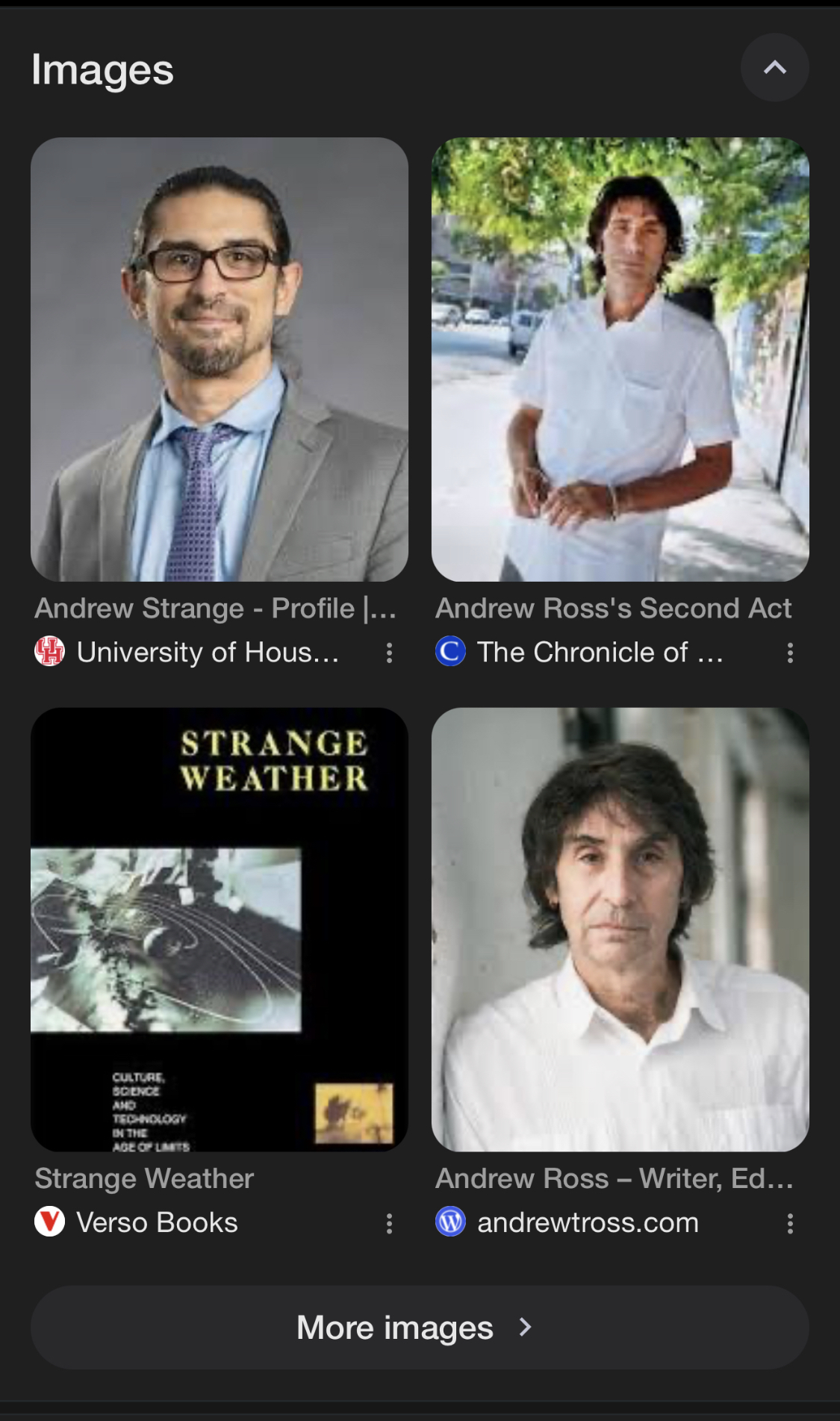The width and height of the screenshot is (840, 1421).
Task: Open options for The Chronicle result
Action: (790, 653)
